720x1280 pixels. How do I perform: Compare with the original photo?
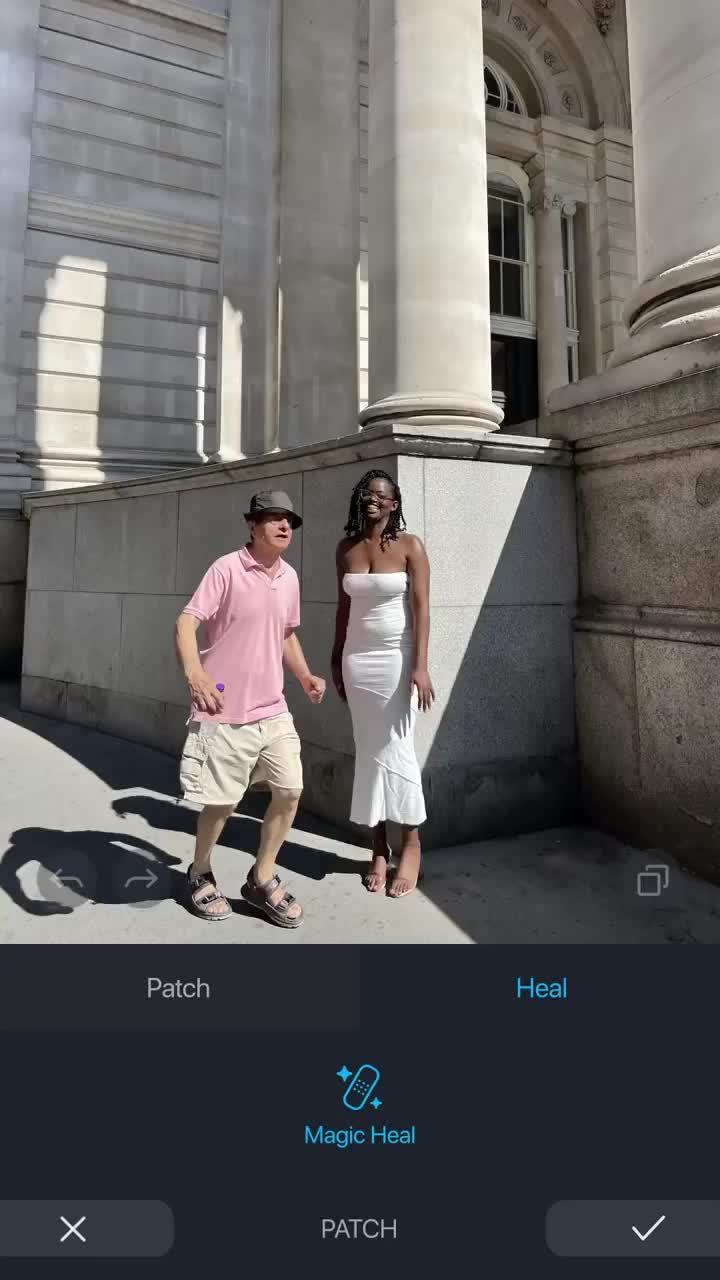[652, 880]
